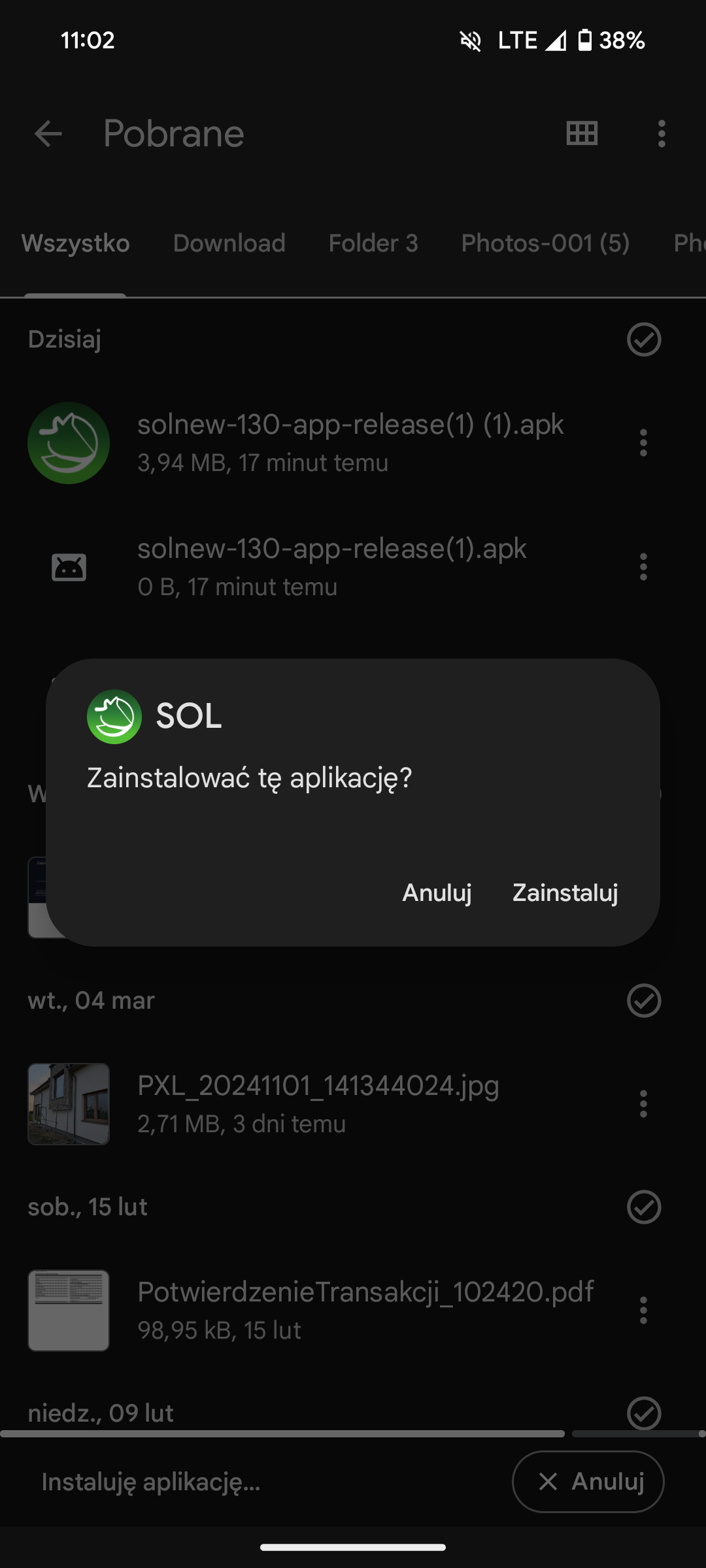Switch to grid view layout
This screenshot has height=1568, width=706.
tap(582, 134)
